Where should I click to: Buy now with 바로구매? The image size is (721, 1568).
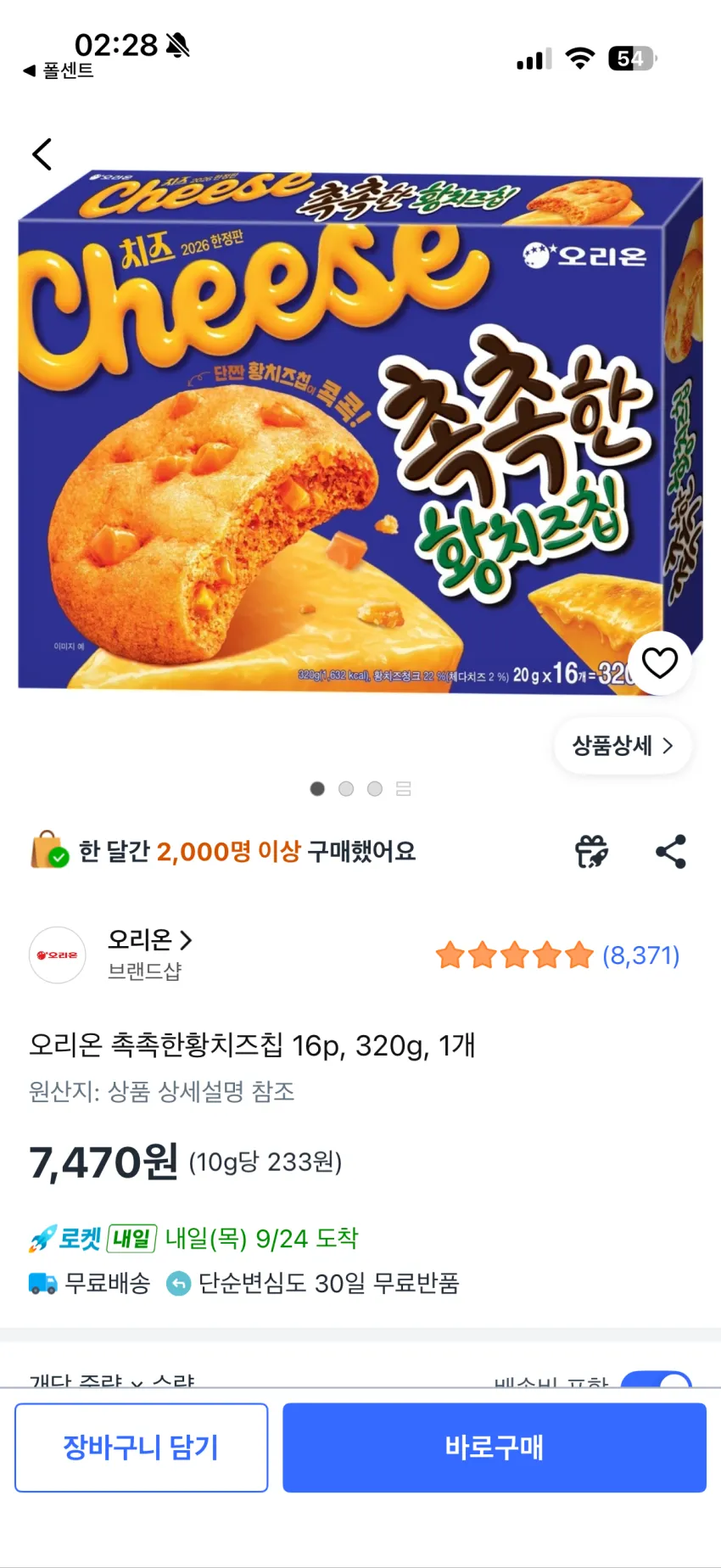pyautogui.click(x=495, y=1448)
